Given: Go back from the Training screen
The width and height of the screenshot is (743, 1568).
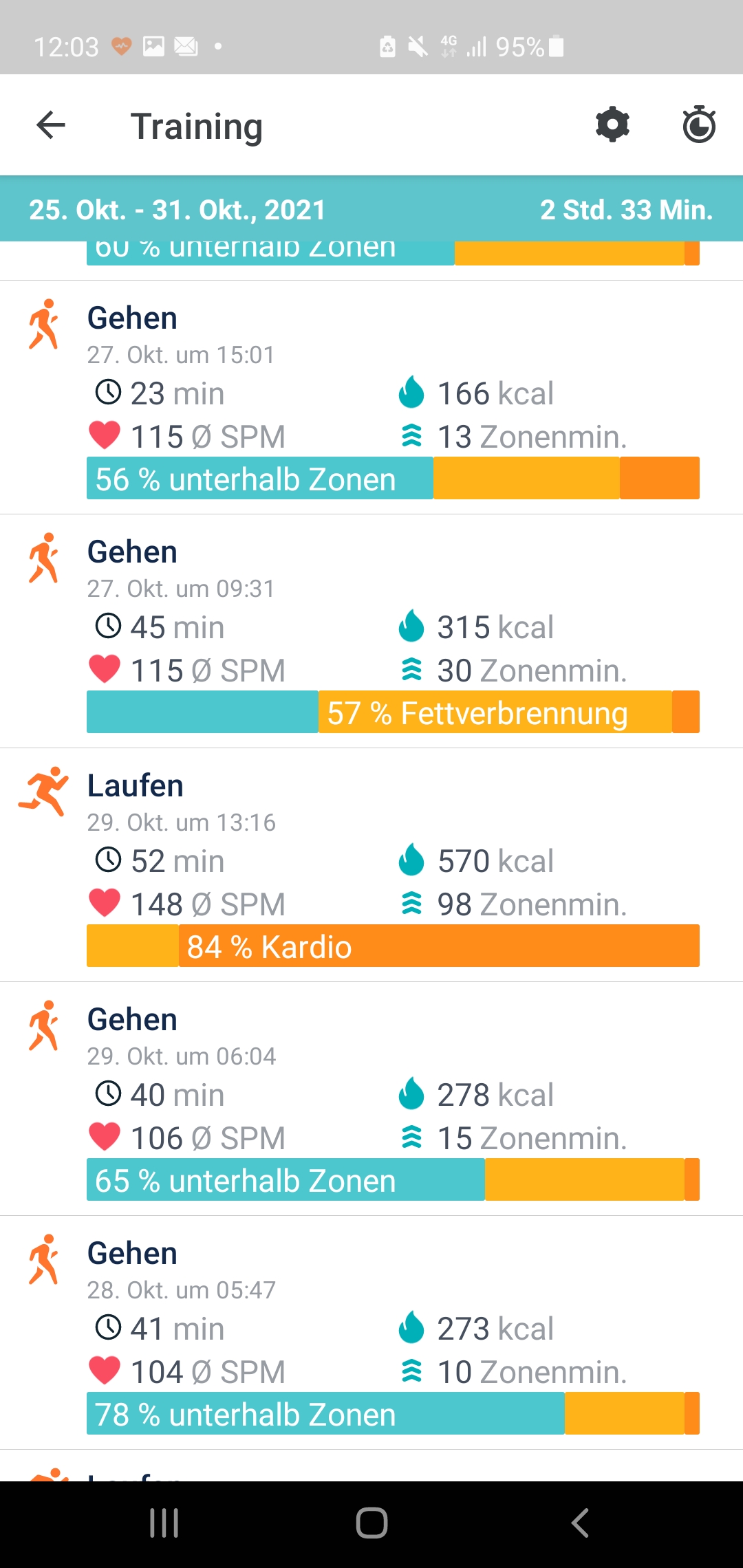Looking at the screenshot, I should [x=51, y=125].
